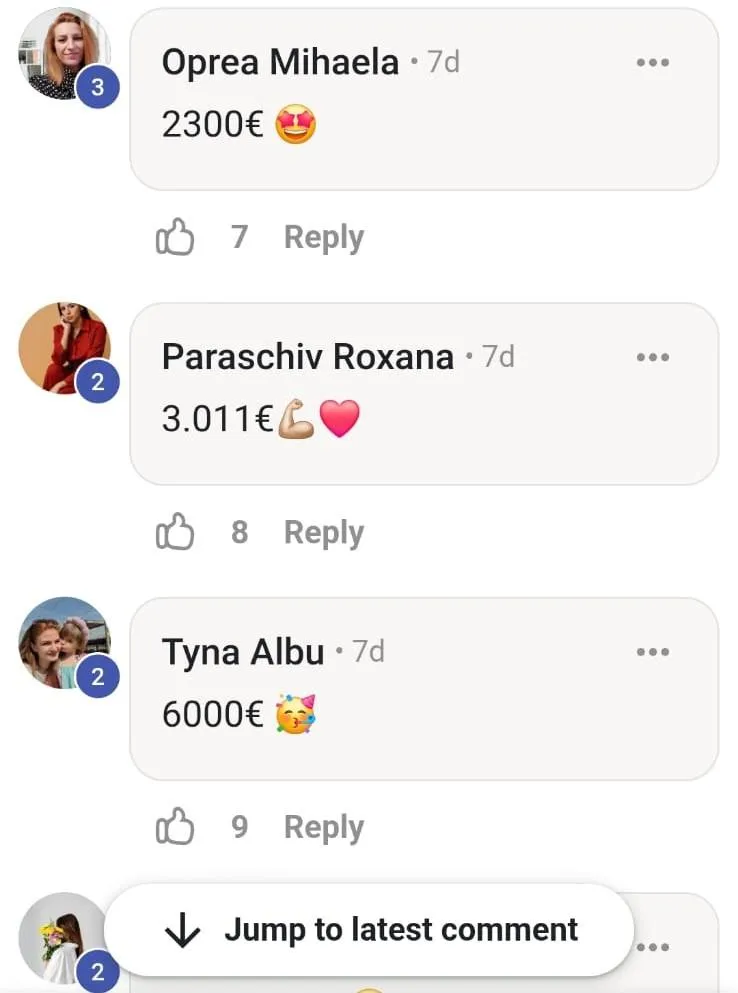Like Oprea Mihaela's comment
The width and height of the screenshot is (738, 993).
[176, 238]
